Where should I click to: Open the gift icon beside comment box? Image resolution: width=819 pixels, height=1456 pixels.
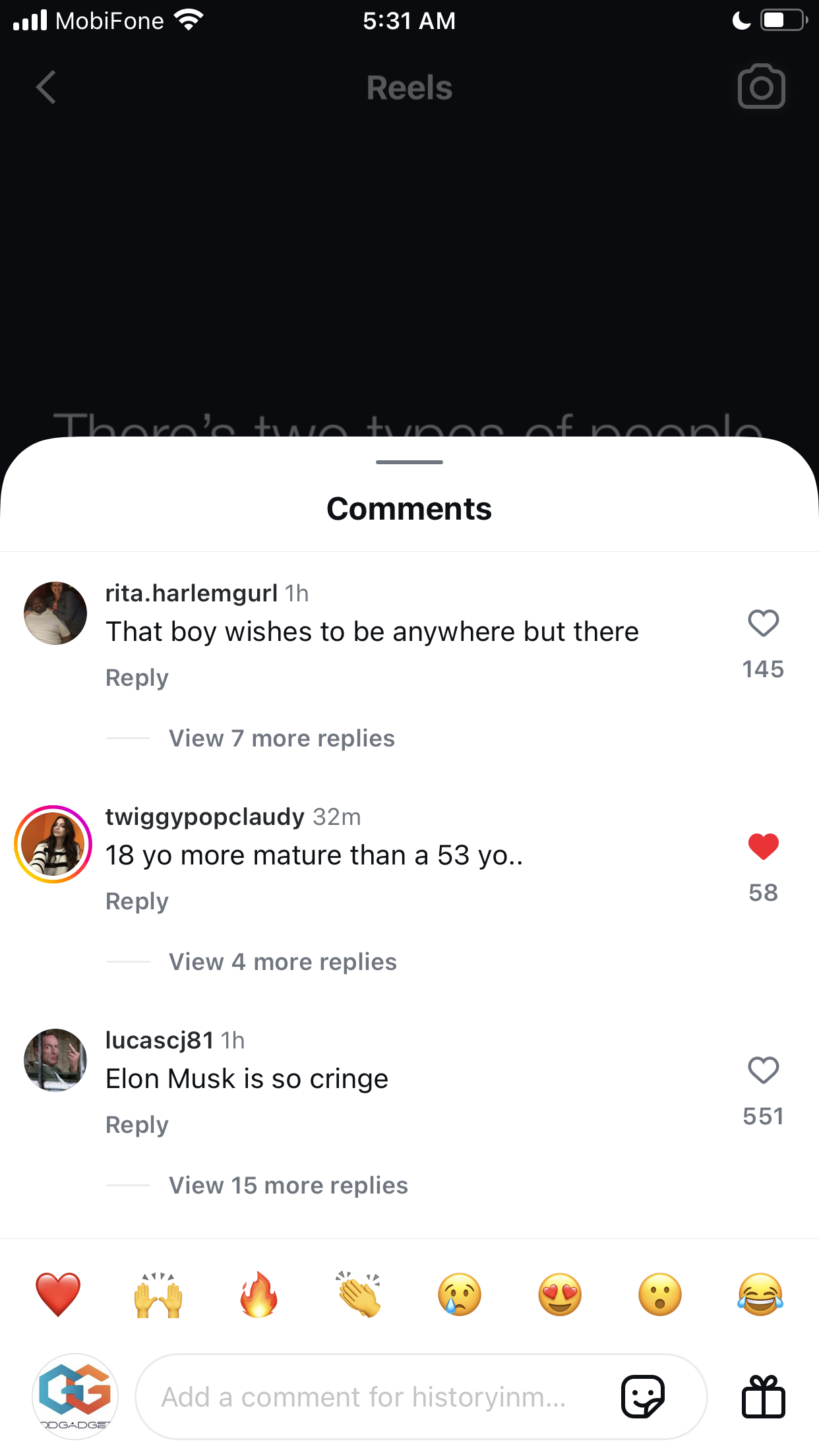coord(763,1397)
